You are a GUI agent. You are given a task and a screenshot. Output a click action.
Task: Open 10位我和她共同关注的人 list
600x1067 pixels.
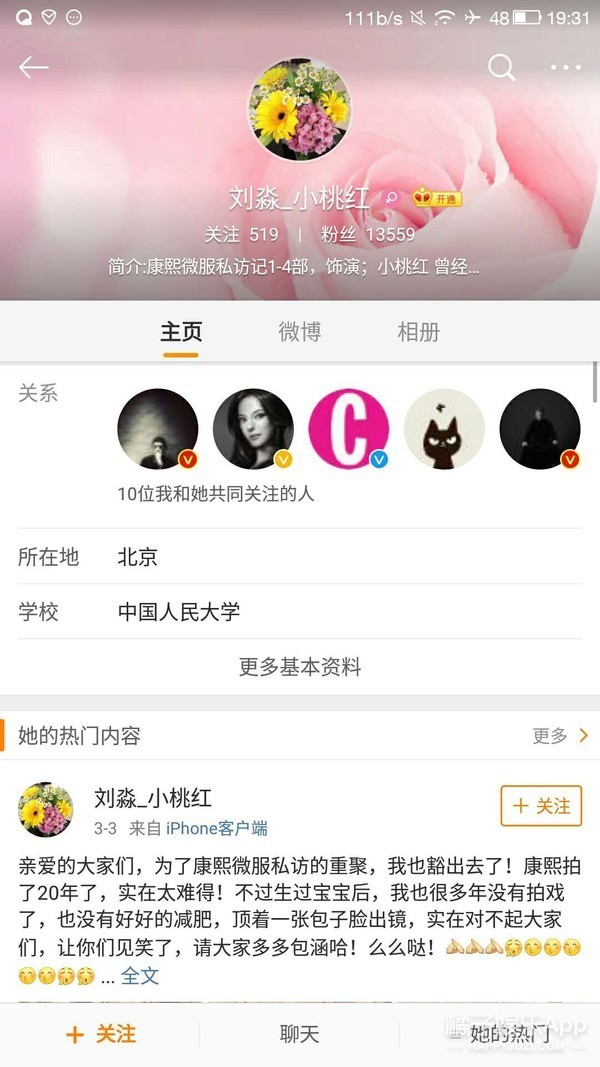[x=215, y=494]
